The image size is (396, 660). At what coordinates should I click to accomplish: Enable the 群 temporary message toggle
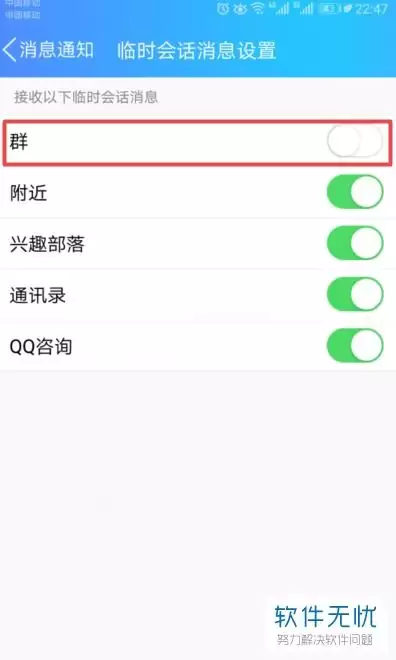coord(355,141)
